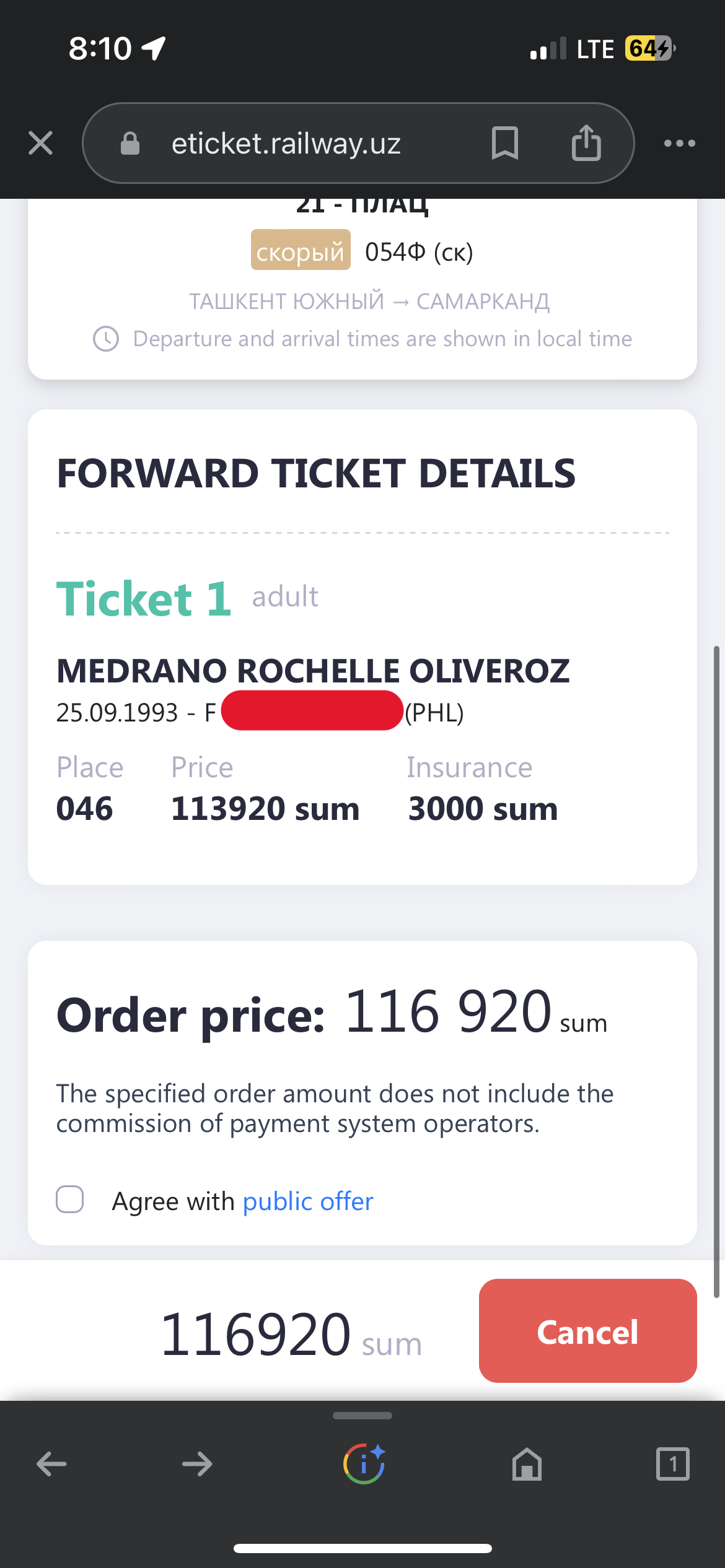Go forward using the browser forward arrow

click(197, 1464)
